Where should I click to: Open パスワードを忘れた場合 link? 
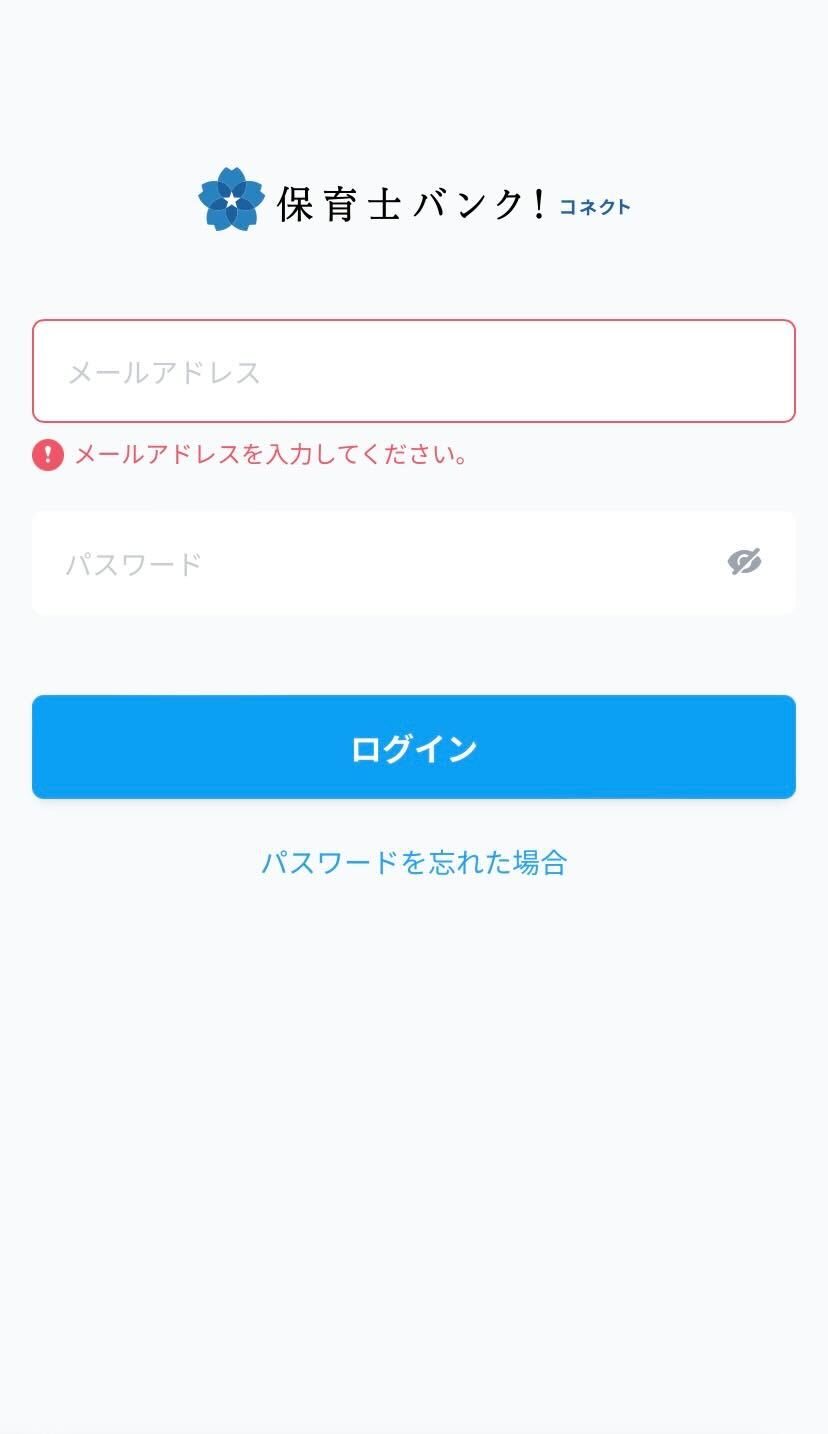coord(414,862)
